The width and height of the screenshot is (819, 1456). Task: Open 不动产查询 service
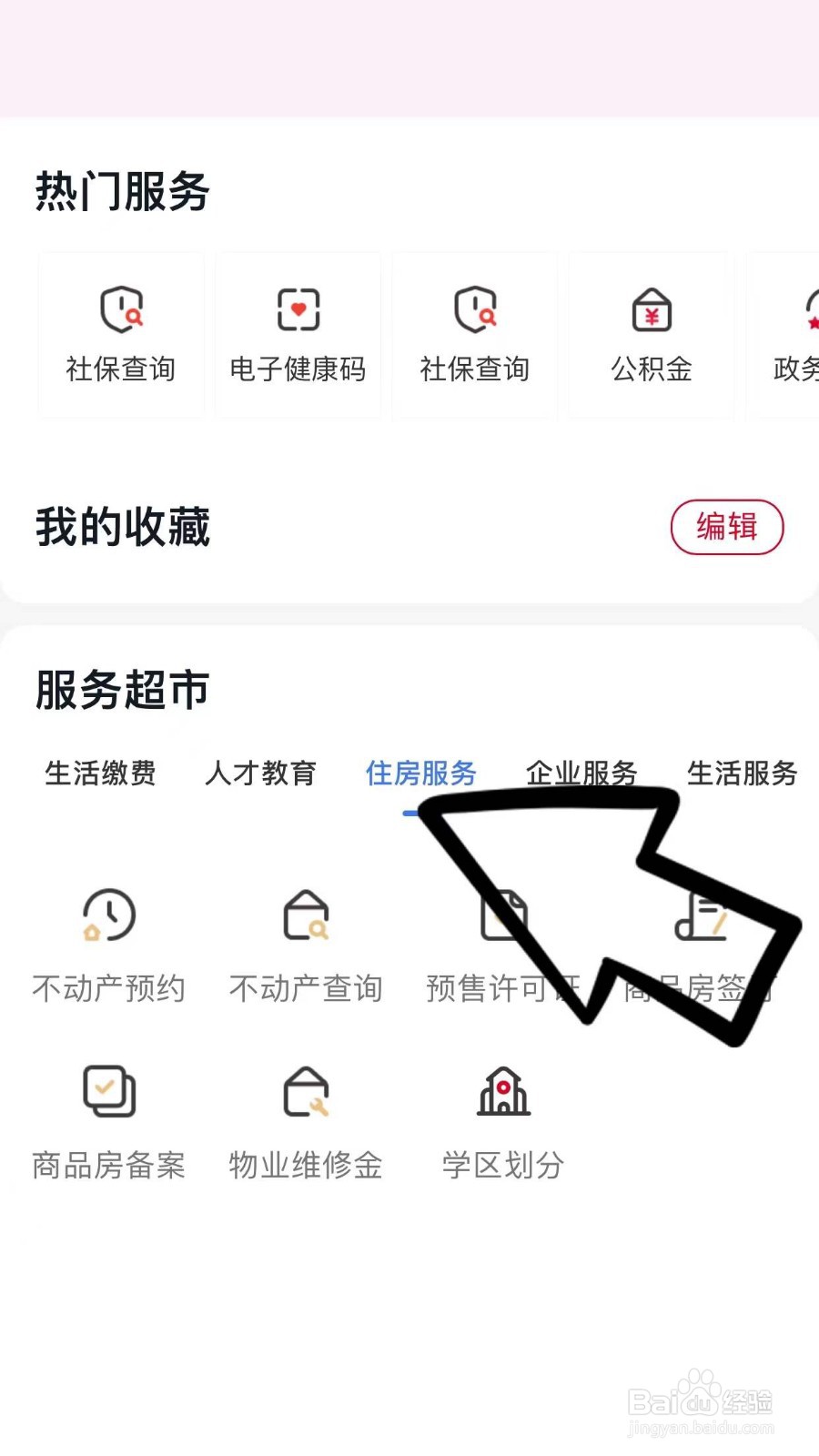pyautogui.click(x=306, y=946)
